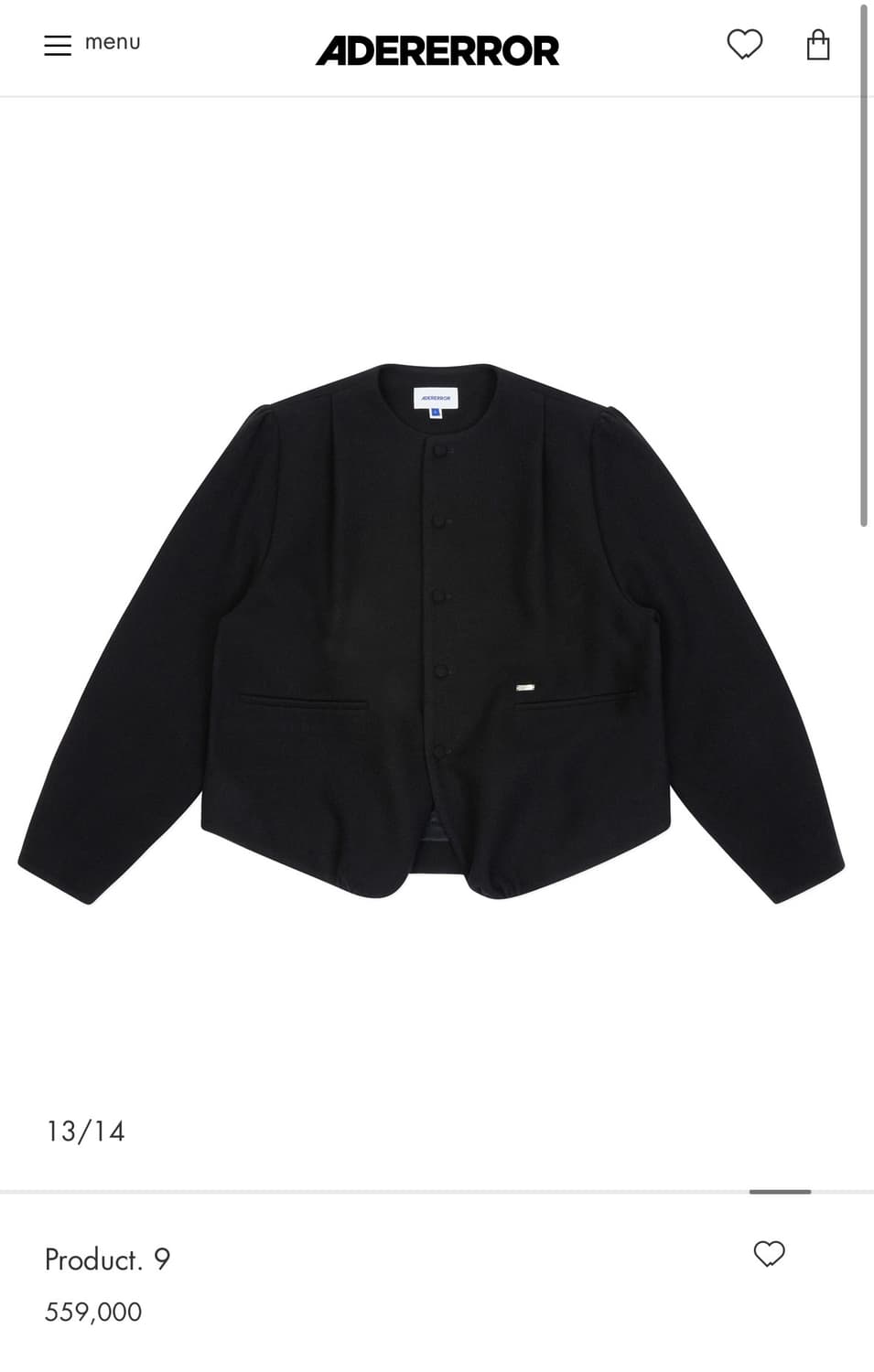Image resolution: width=874 pixels, height=1372 pixels.
Task: Enable favorite on the jacket product
Action: pos(769,1253)
